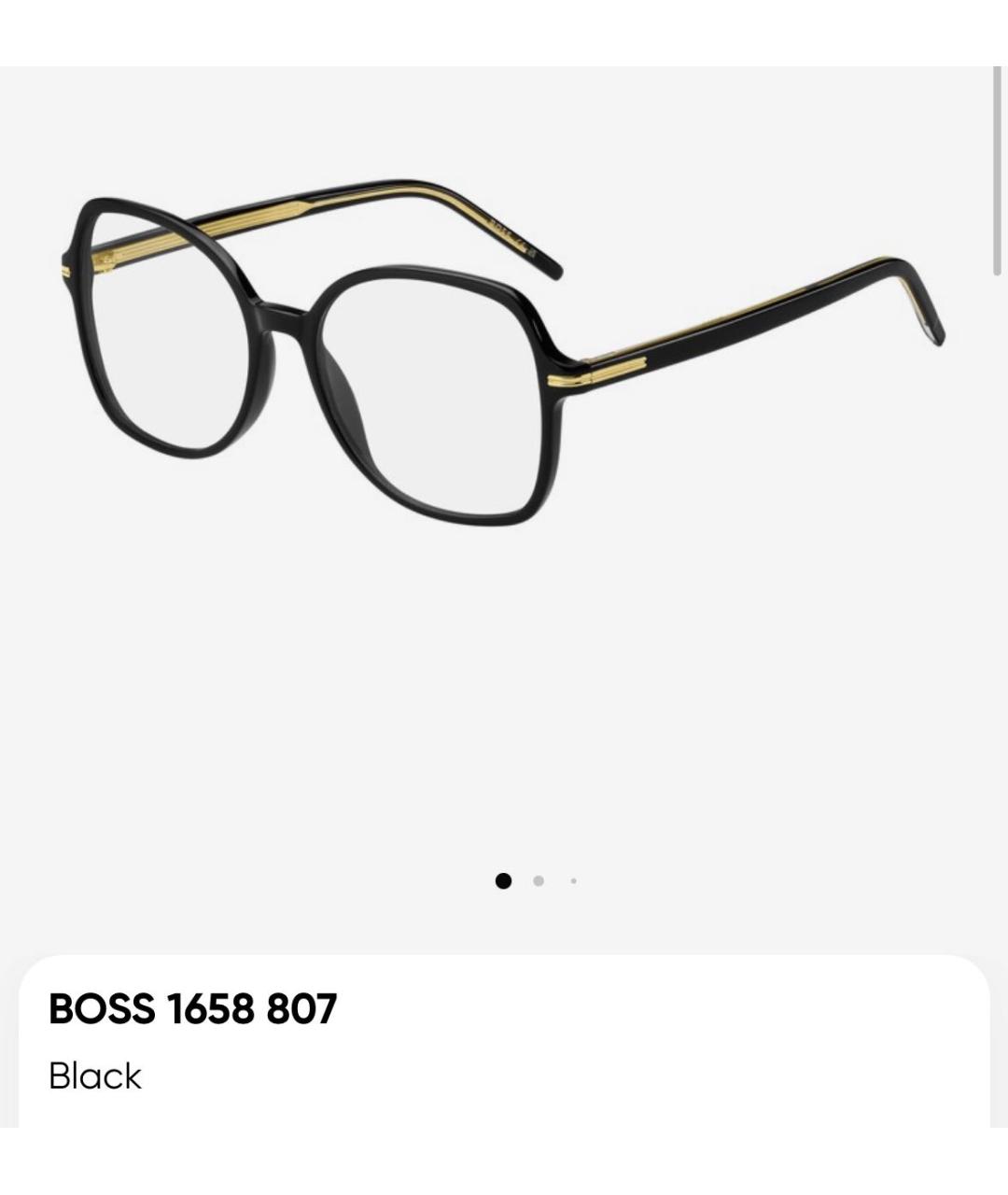Open the BOSS 1658 glasses photo
Image resolution: width=1008 pixels, height=1195 pixels.
[x=504, y=355]
